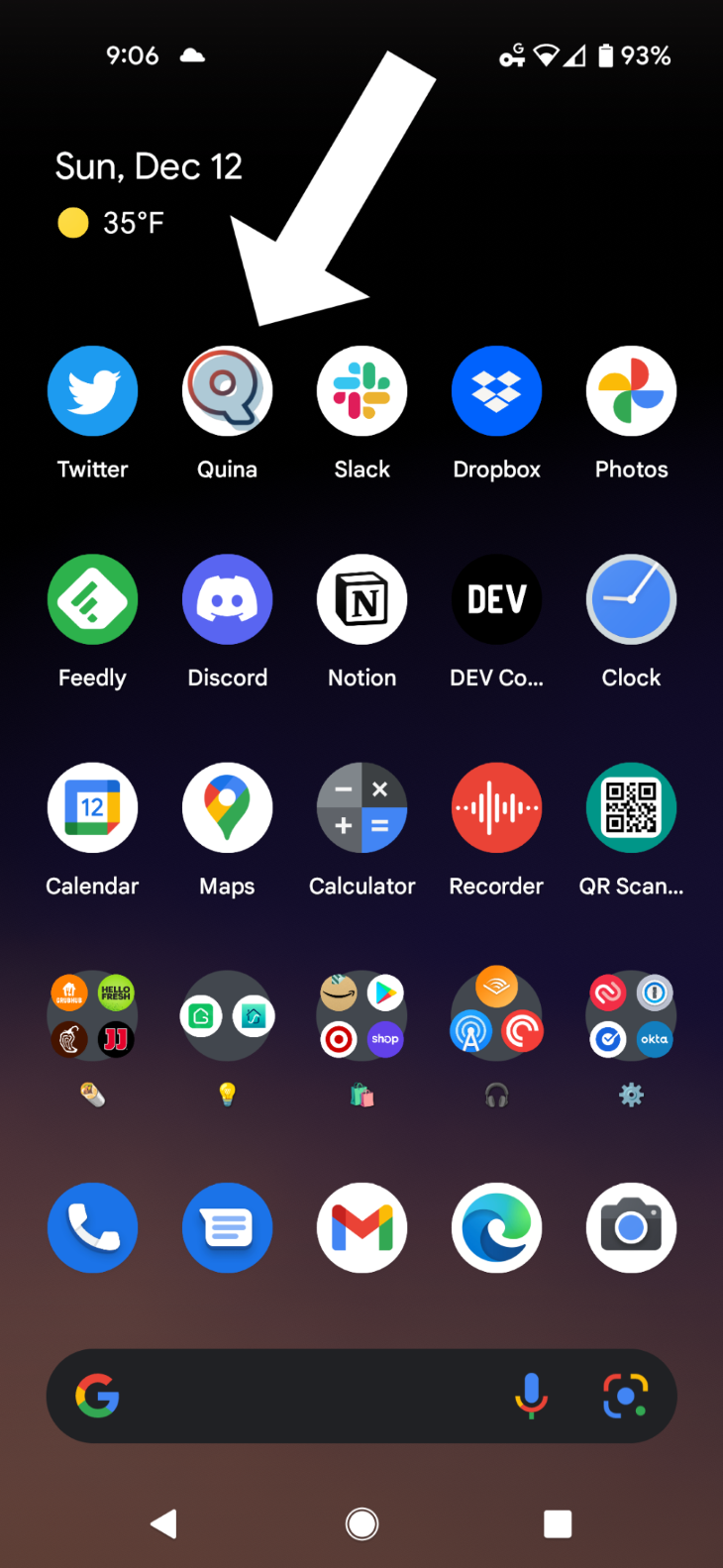Open the Slack app
The height and width of the screenshot is (1568, 723).
point(361,390)
